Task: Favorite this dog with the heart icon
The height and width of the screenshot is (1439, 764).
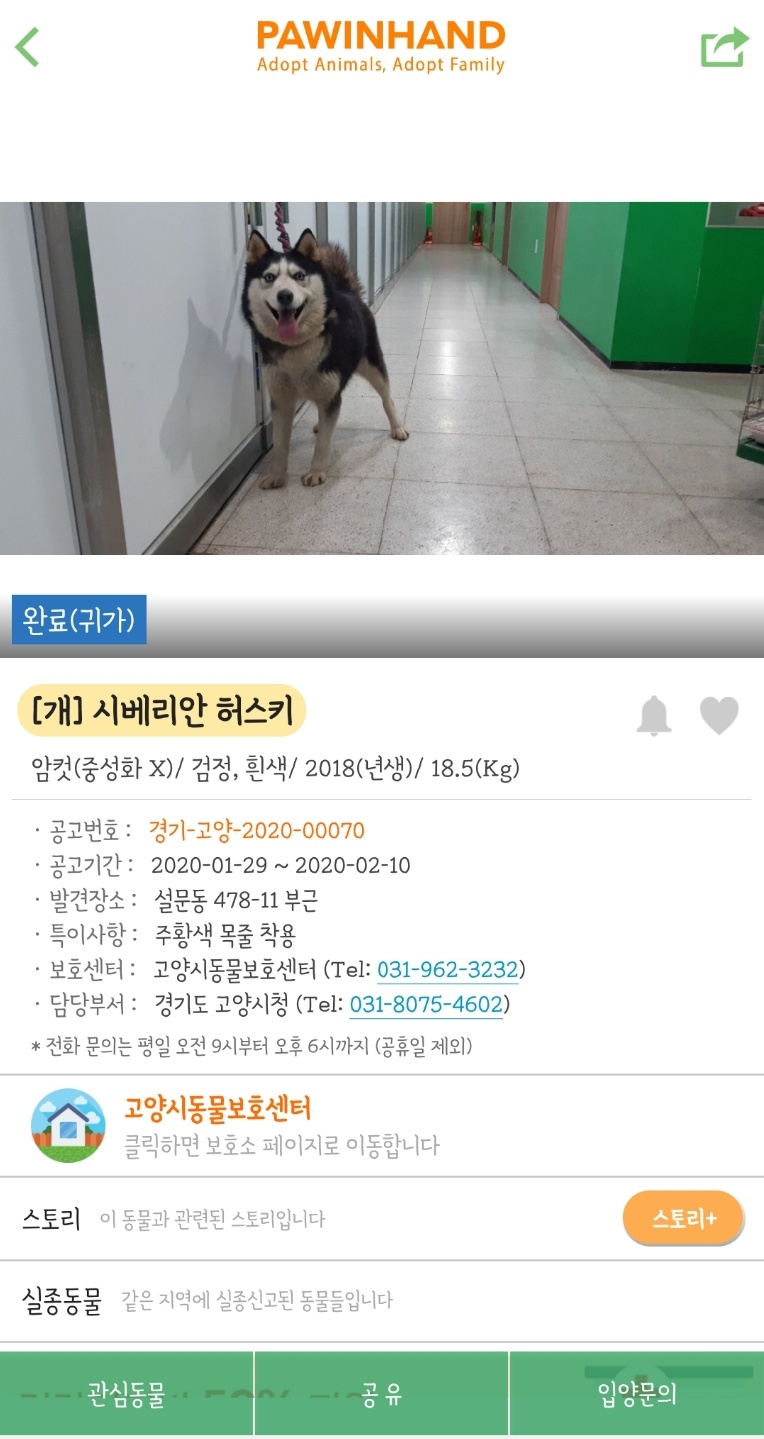Action: (x=718, y=716)
